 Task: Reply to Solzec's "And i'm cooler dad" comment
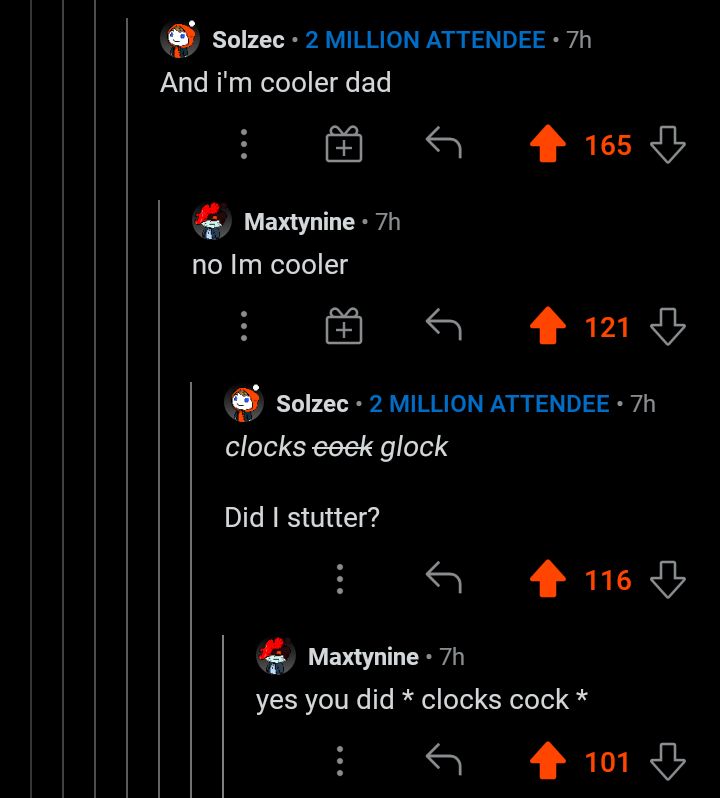pyautogui.click(x=444, y=143)
